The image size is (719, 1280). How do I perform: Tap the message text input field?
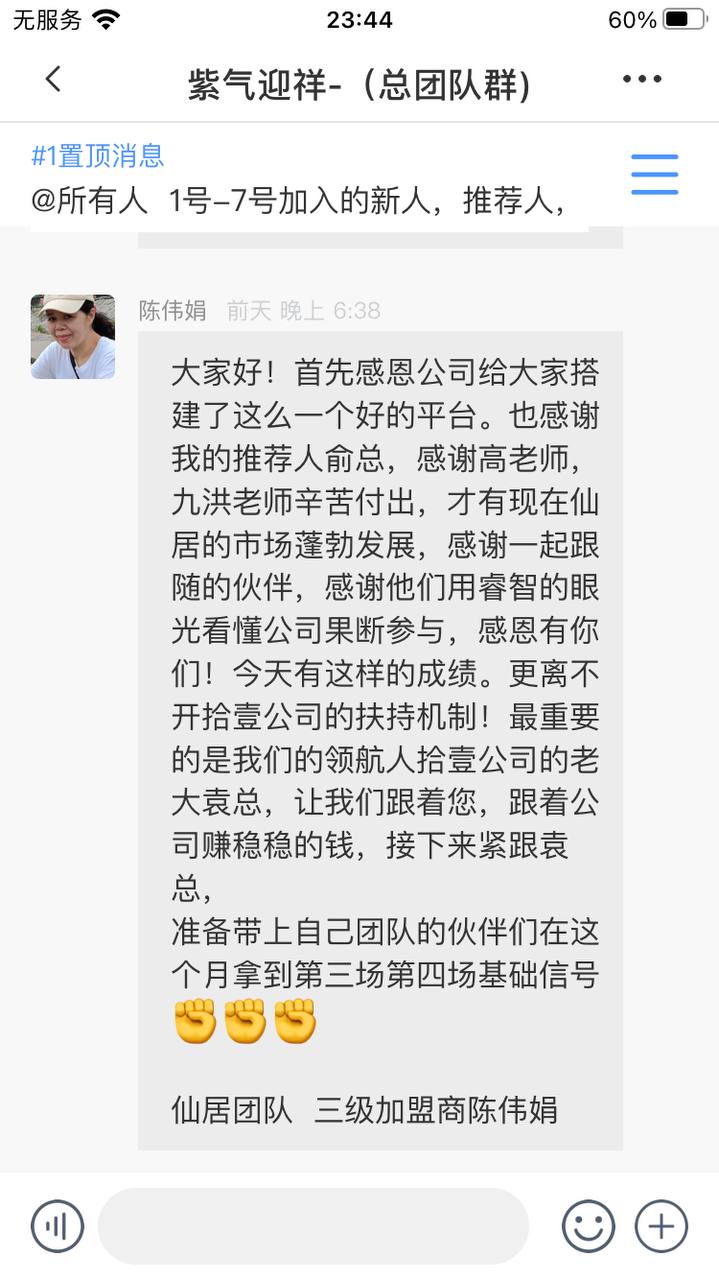pyautogui.click(x=313, y=1226)
